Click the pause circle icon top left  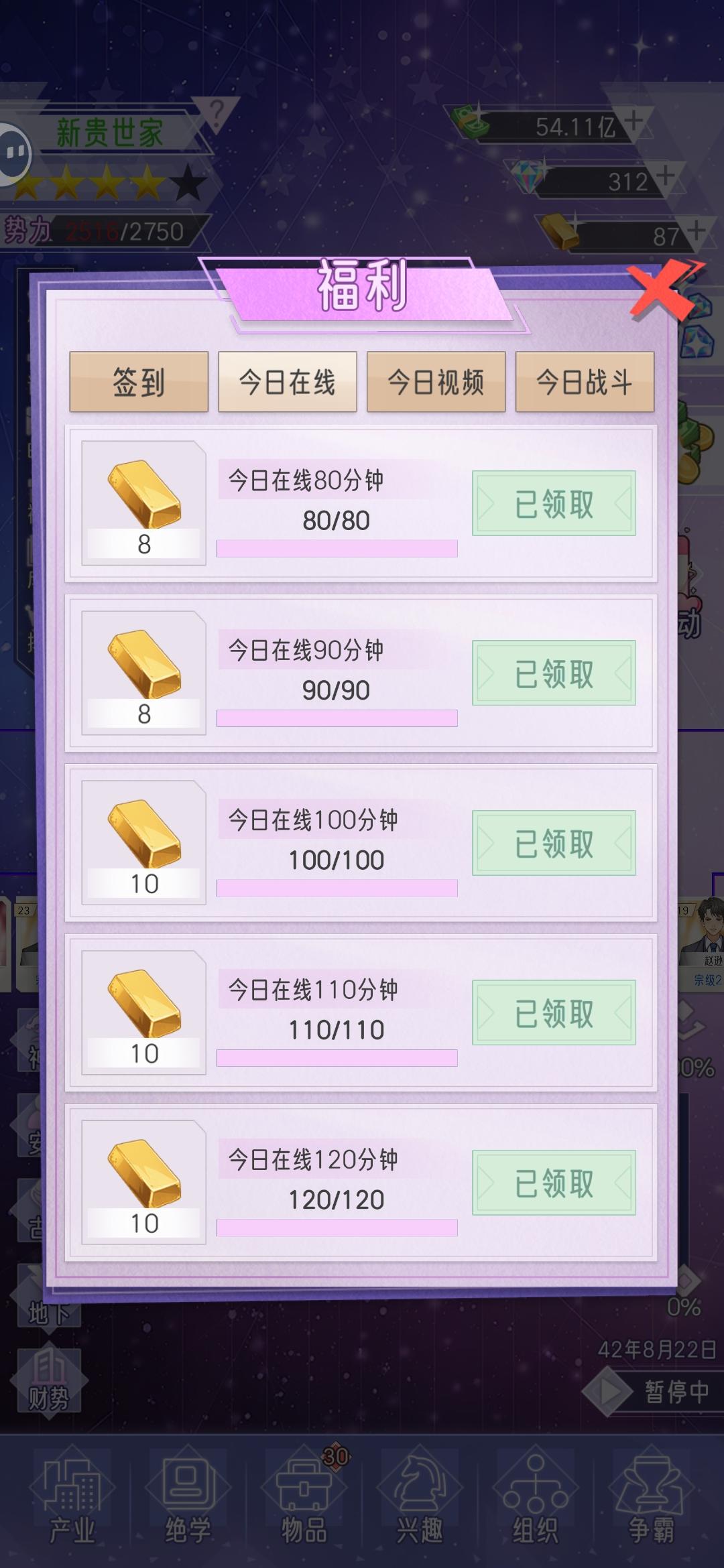(15, 152)
